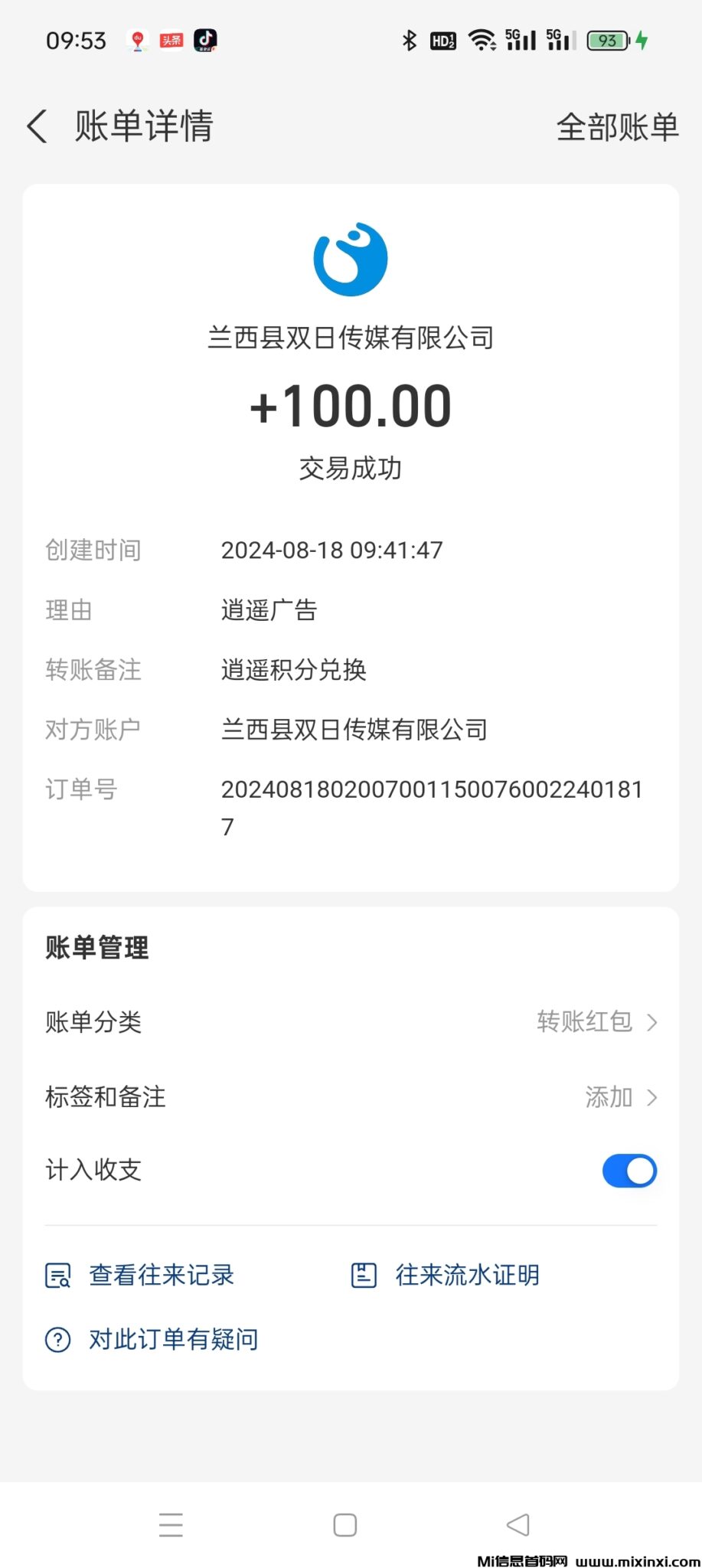Toggle income tracking off for this bill
The width and height of the screenshot is (702, 1568).
(x=629, y=1170)
